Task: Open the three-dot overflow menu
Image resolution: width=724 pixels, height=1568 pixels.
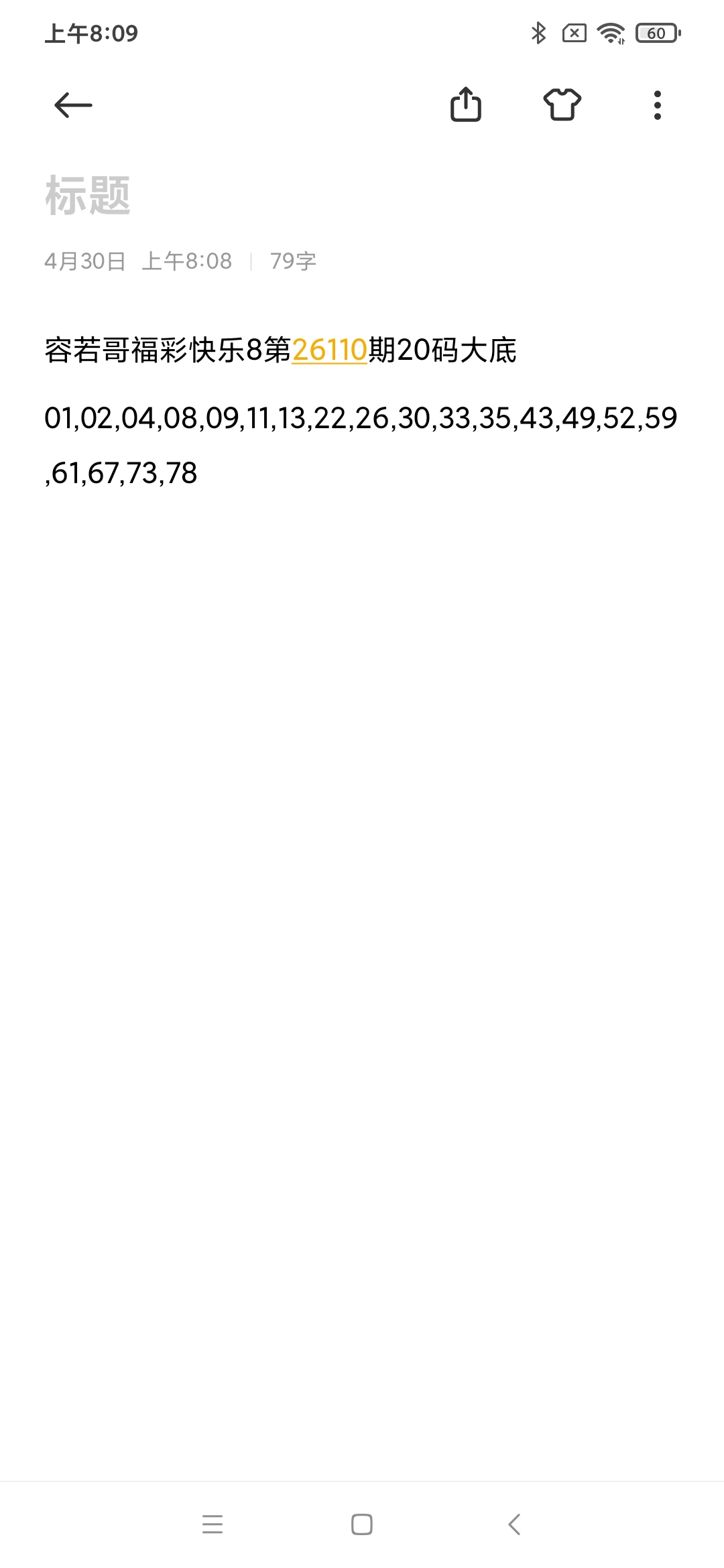Action: [x=656, y=105]
